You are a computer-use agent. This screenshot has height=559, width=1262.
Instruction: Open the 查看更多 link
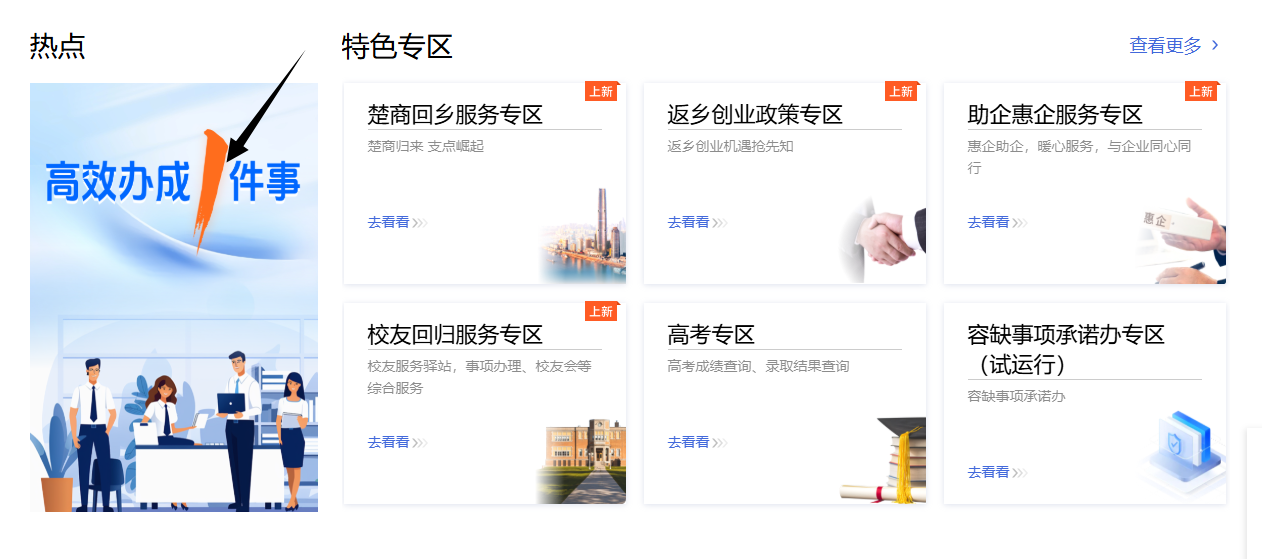pos(1174,45)
